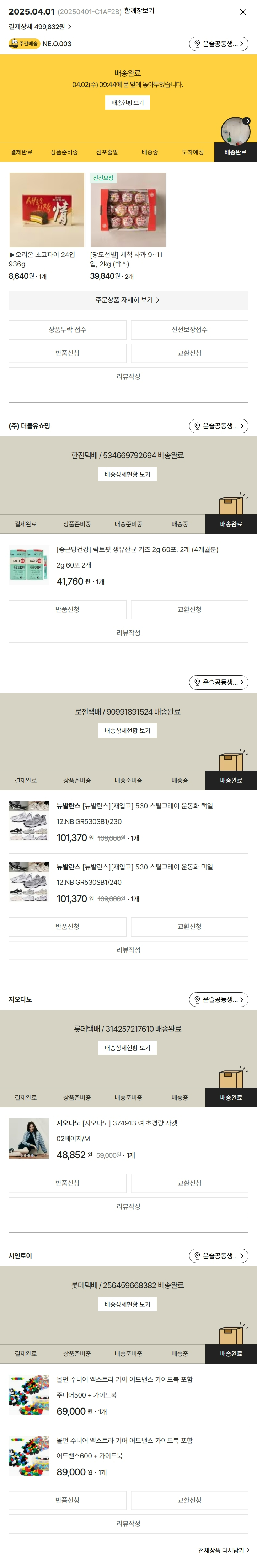Open address chip next to 지오다노
The image size is (257, 1568).
tap(219, 999)
